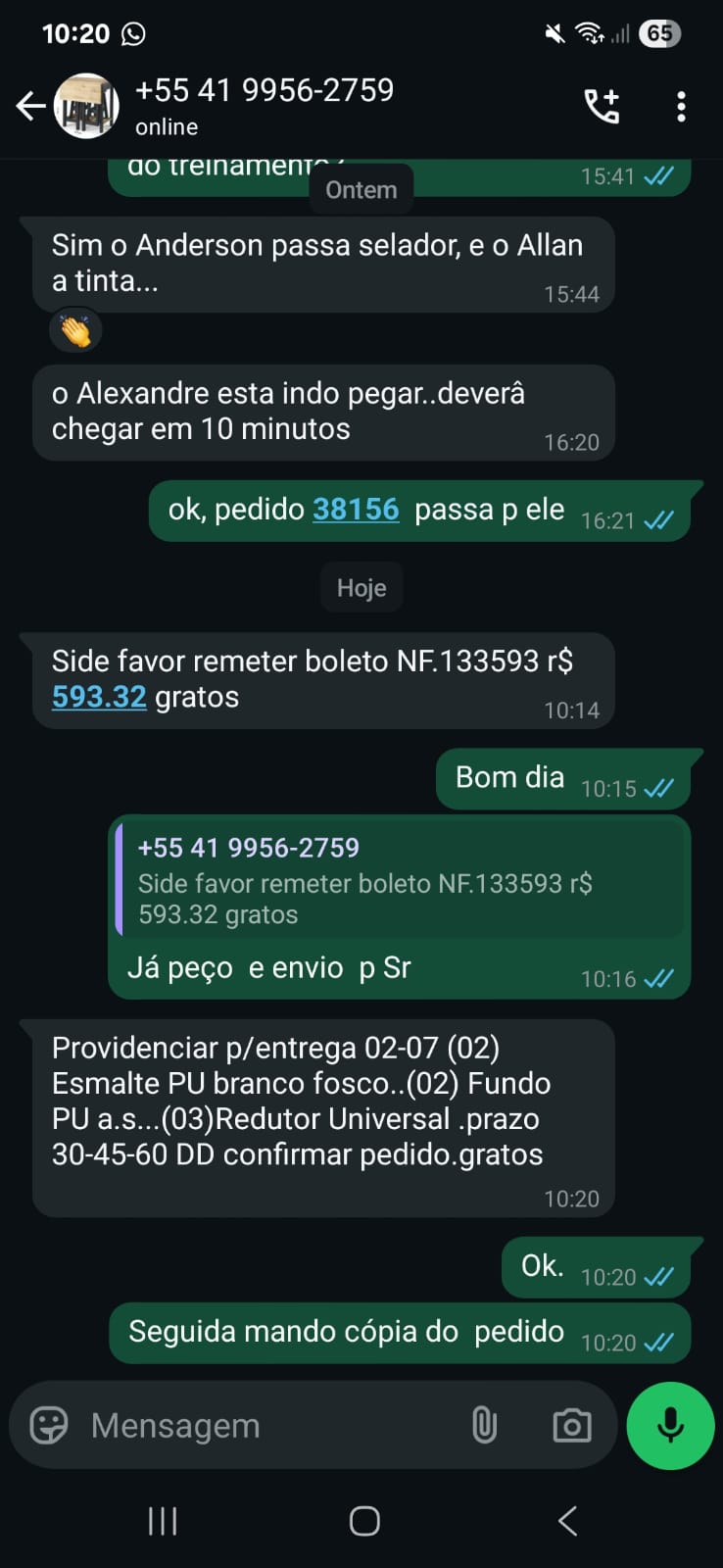Record a voice message with the microphone
Screen dimensions: 723x1568
tap(670, 1425)
